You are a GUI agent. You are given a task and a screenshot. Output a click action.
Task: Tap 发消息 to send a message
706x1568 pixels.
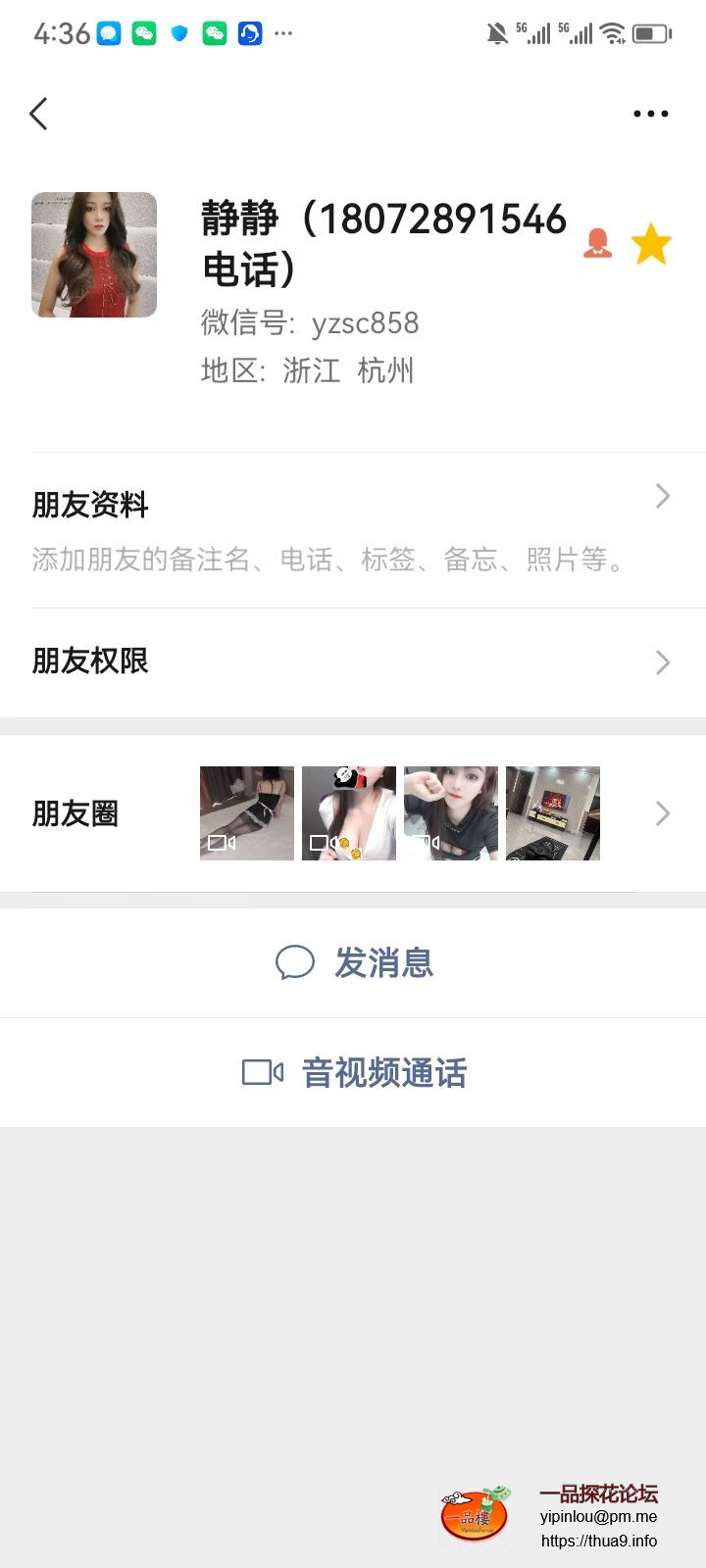[x=383, y=962]
